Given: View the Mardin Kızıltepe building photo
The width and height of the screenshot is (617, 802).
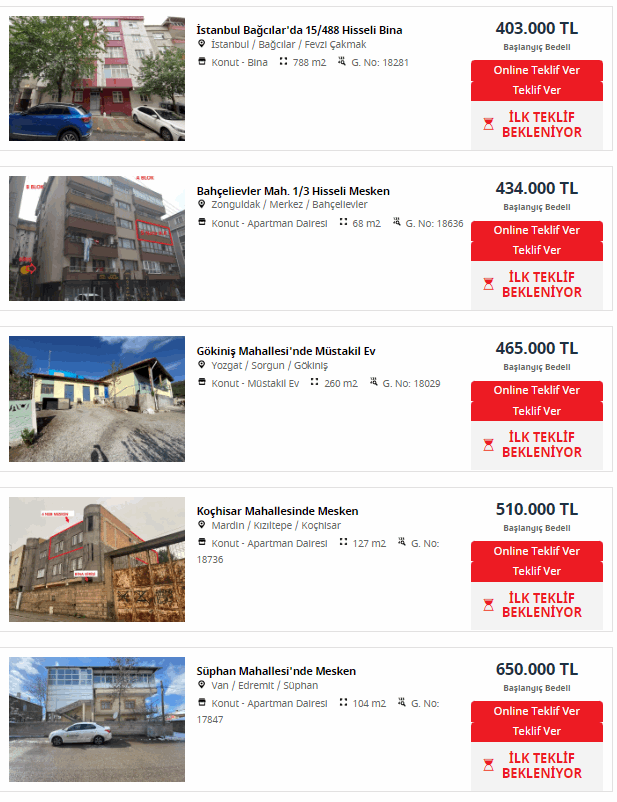Looking at the screenshot, I should coord(97,559).
